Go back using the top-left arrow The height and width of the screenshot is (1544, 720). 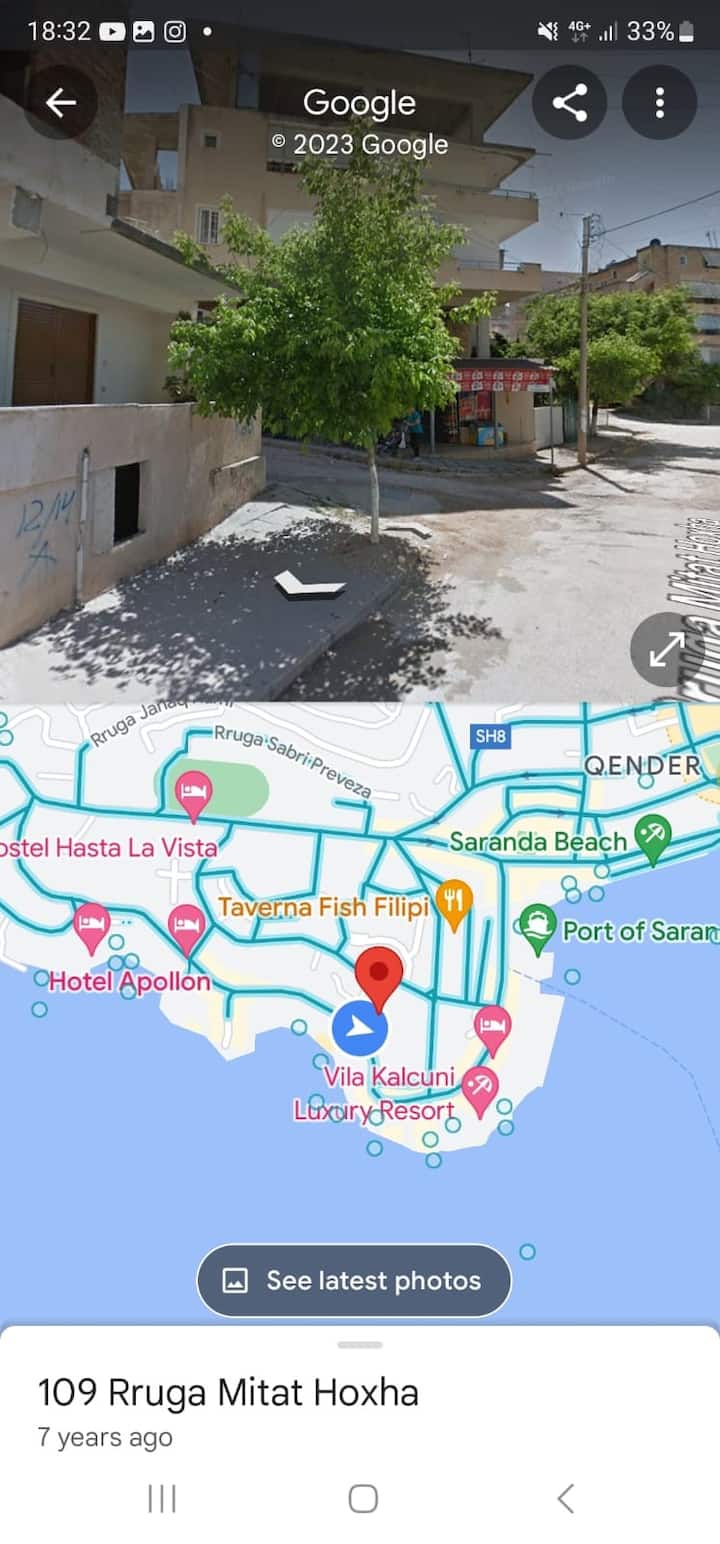(60, 102)
